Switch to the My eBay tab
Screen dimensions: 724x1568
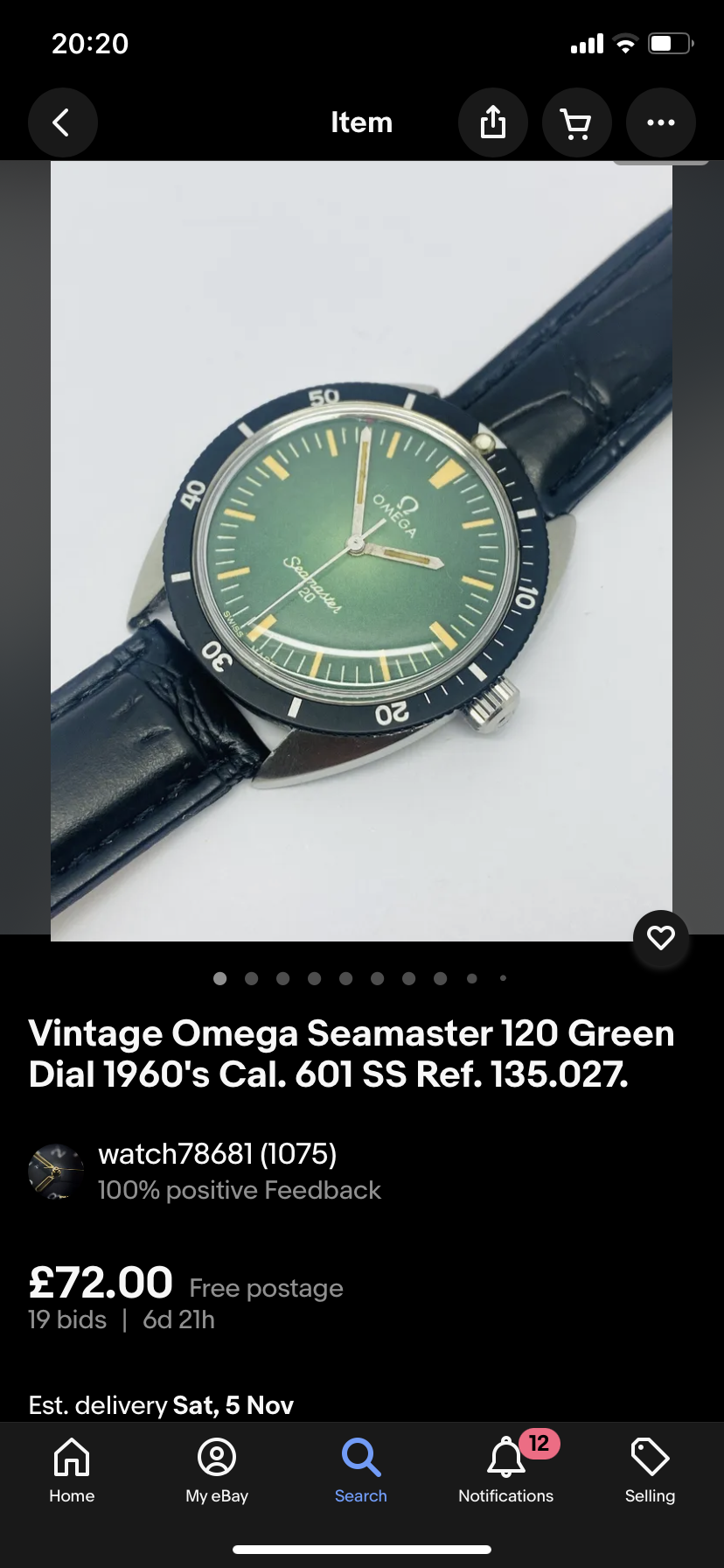point(217,1472)
